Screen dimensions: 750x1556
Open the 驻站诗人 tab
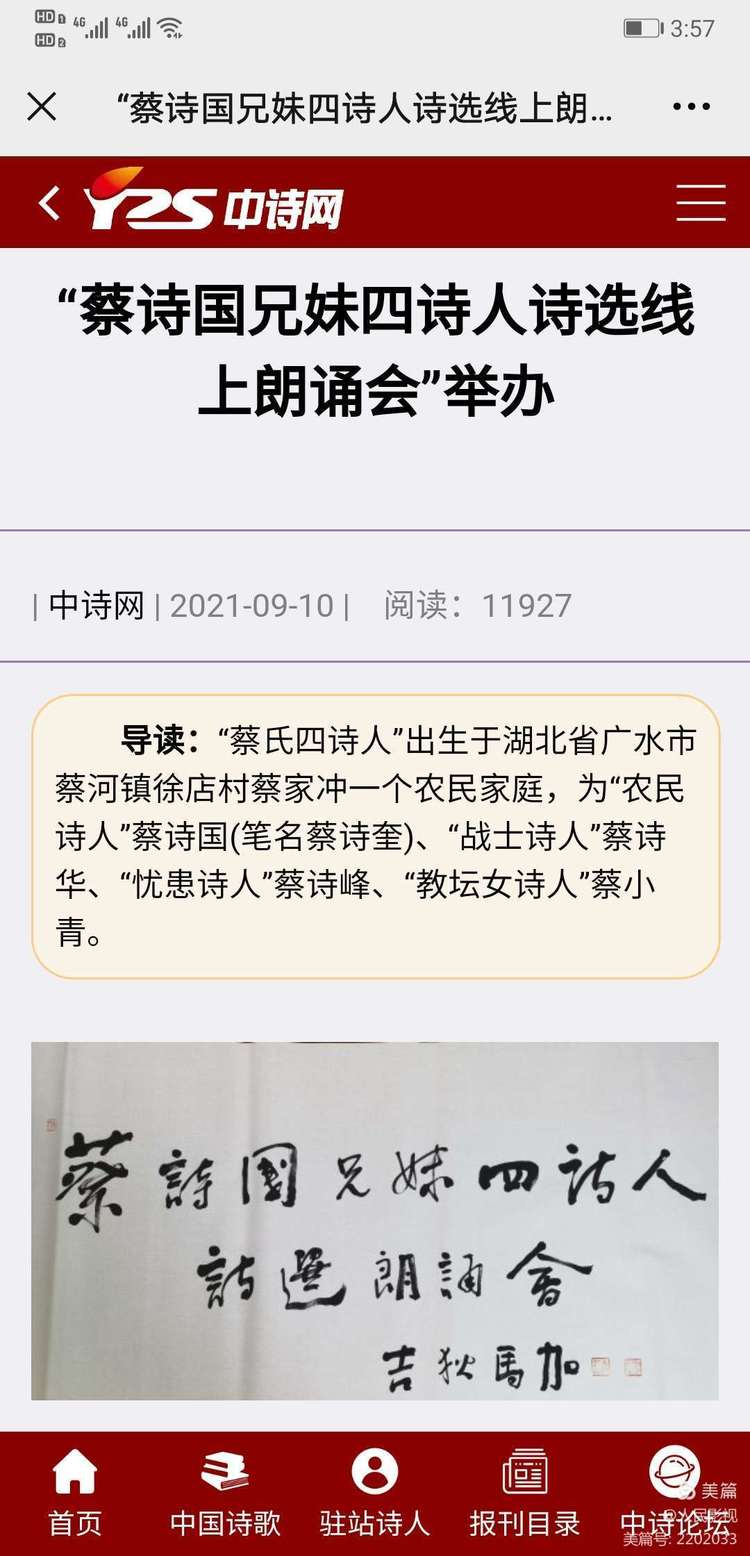tap(375, 1493)
